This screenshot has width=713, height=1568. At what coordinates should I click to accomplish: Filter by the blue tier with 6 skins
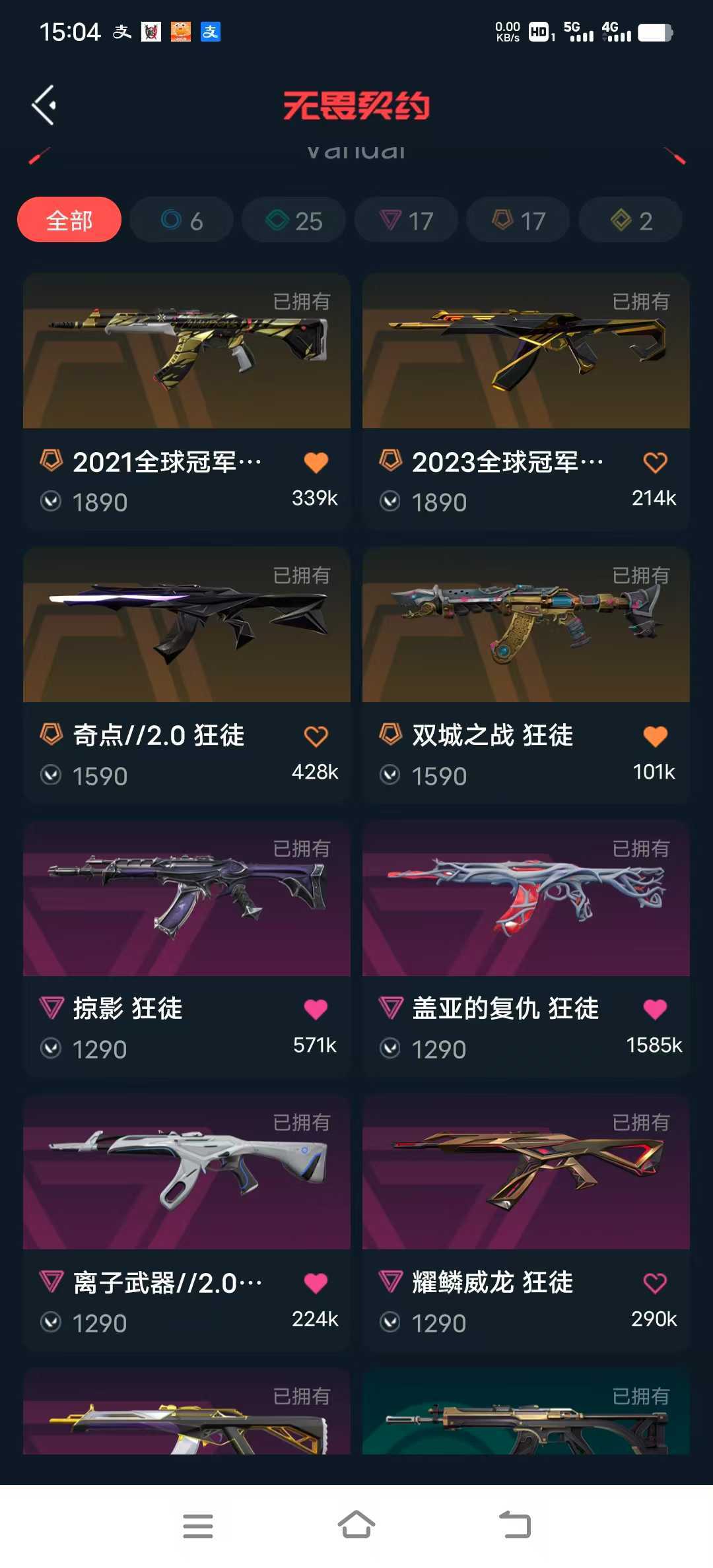(182, 220)
